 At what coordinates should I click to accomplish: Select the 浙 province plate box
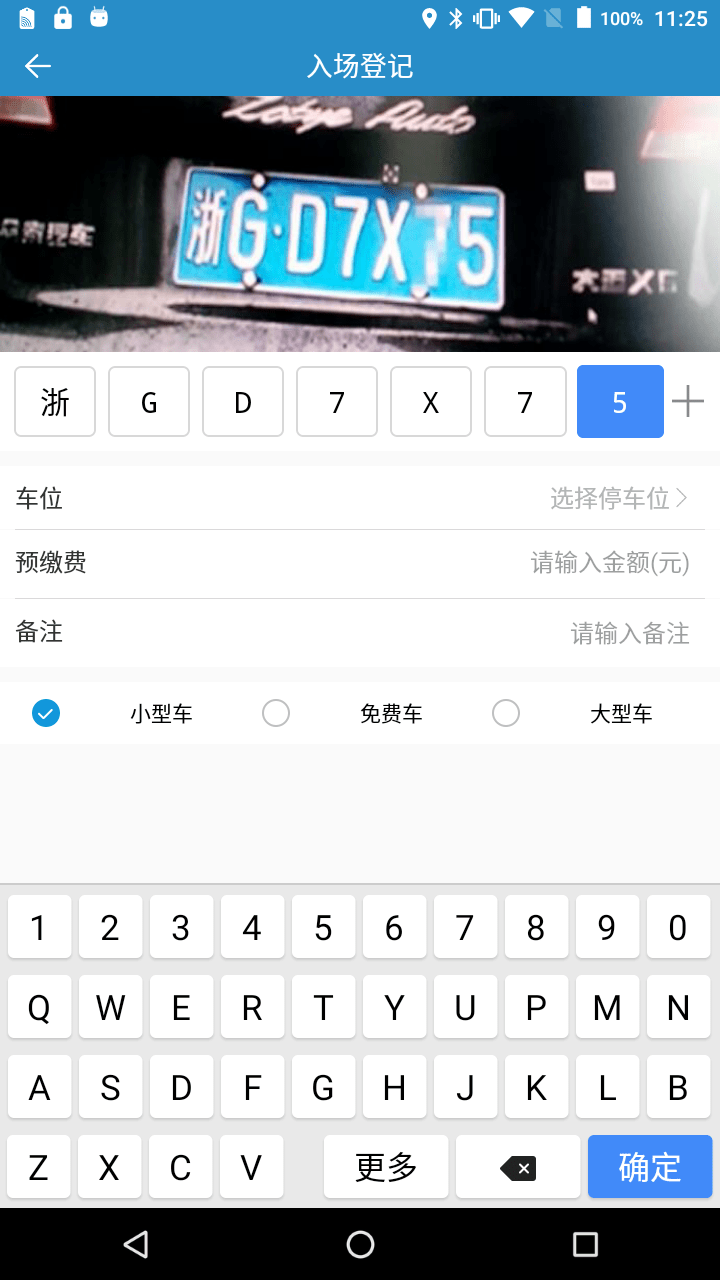pos(55,402)
